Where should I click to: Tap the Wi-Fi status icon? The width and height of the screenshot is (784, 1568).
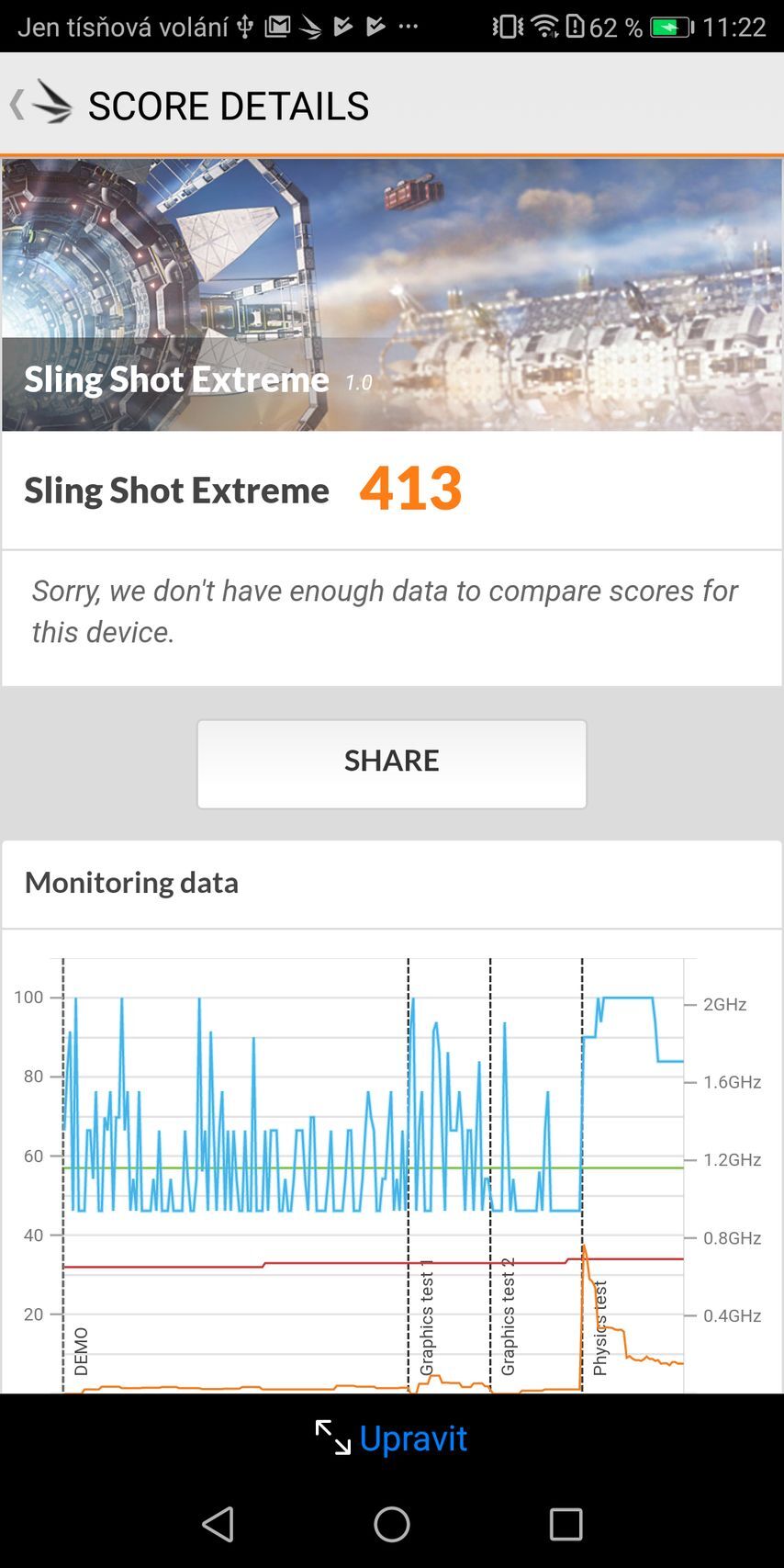(542, 26)
